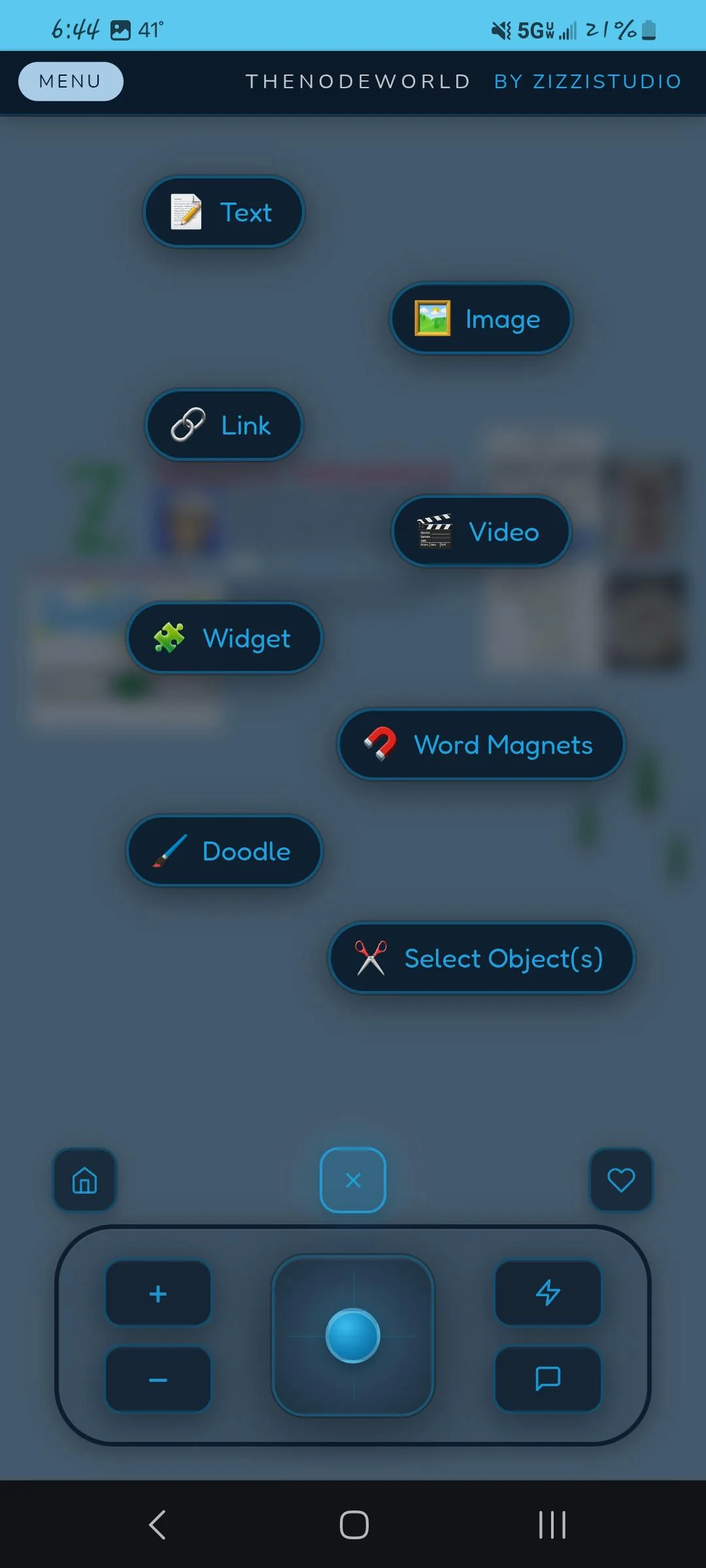Screen dimensions: 706x1568
Task: Tap the lightning bolt button
Action: [x=548, y=1292]
